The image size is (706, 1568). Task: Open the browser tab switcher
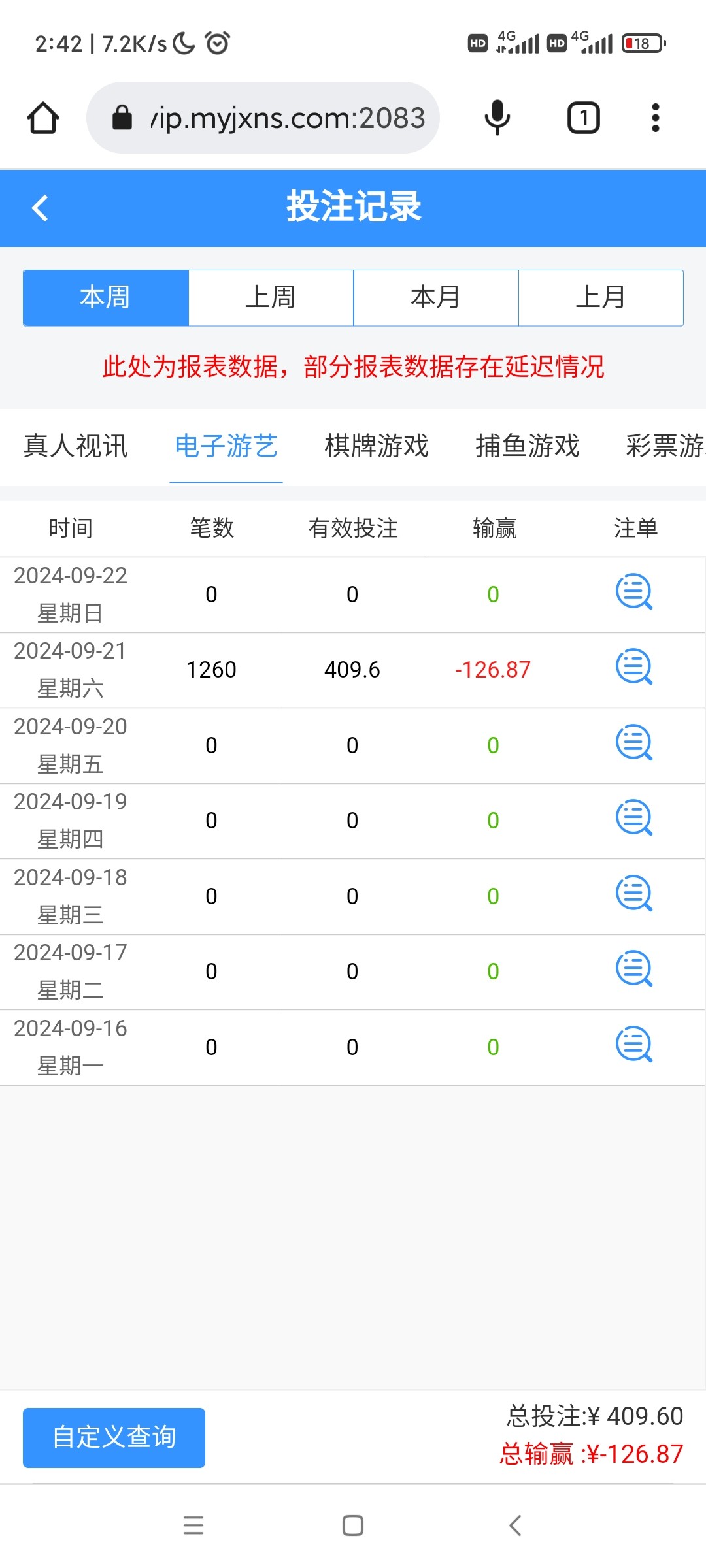[x=583, y=118]
